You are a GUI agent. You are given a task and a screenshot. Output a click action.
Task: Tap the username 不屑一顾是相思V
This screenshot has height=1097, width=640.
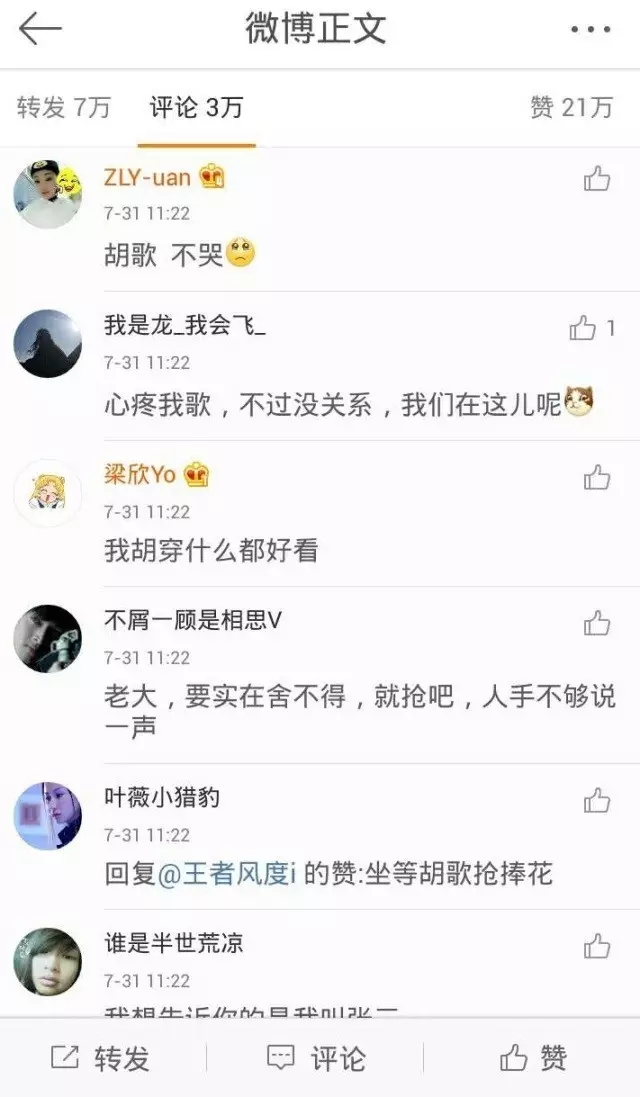193,621
